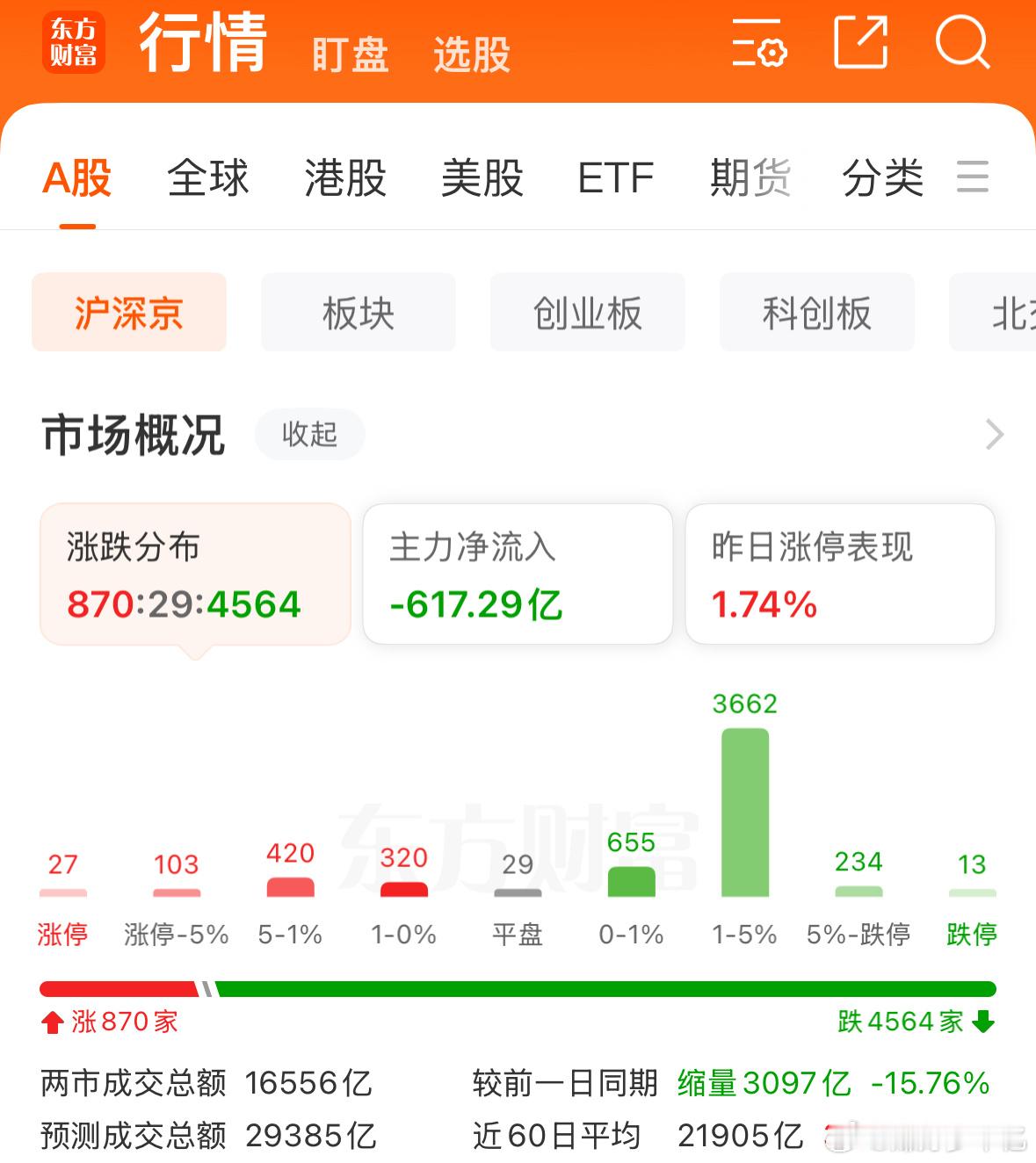Open the 分类 category menu
Viewport: 1036px width, 1163px height.
point(882,177)
